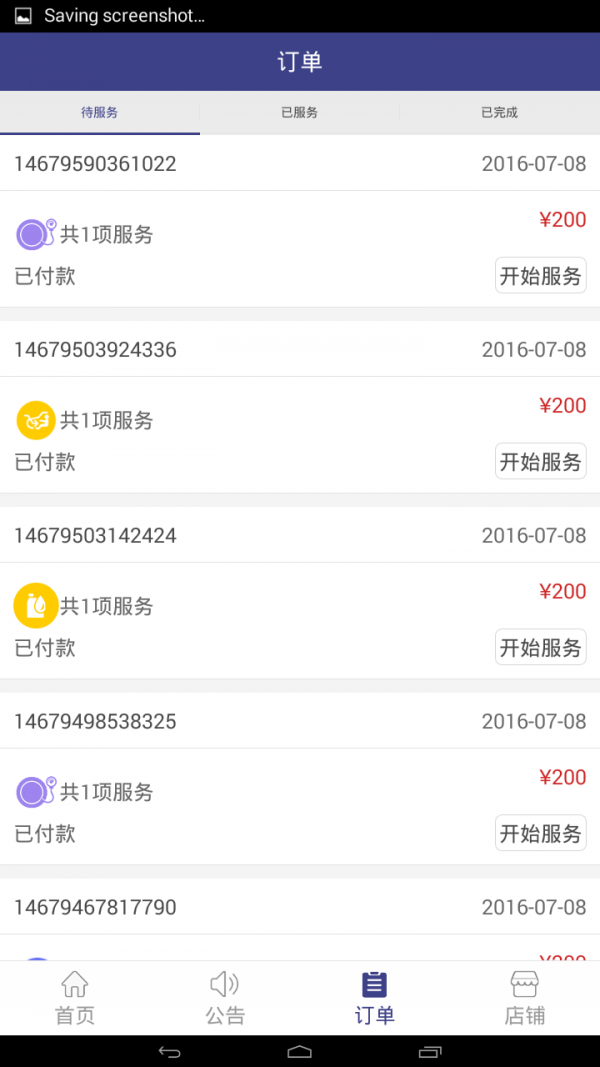This screenshot has width=600, height=1067.
Task: Select the 订单 orders tab
Action: click(x=375, y=998)
